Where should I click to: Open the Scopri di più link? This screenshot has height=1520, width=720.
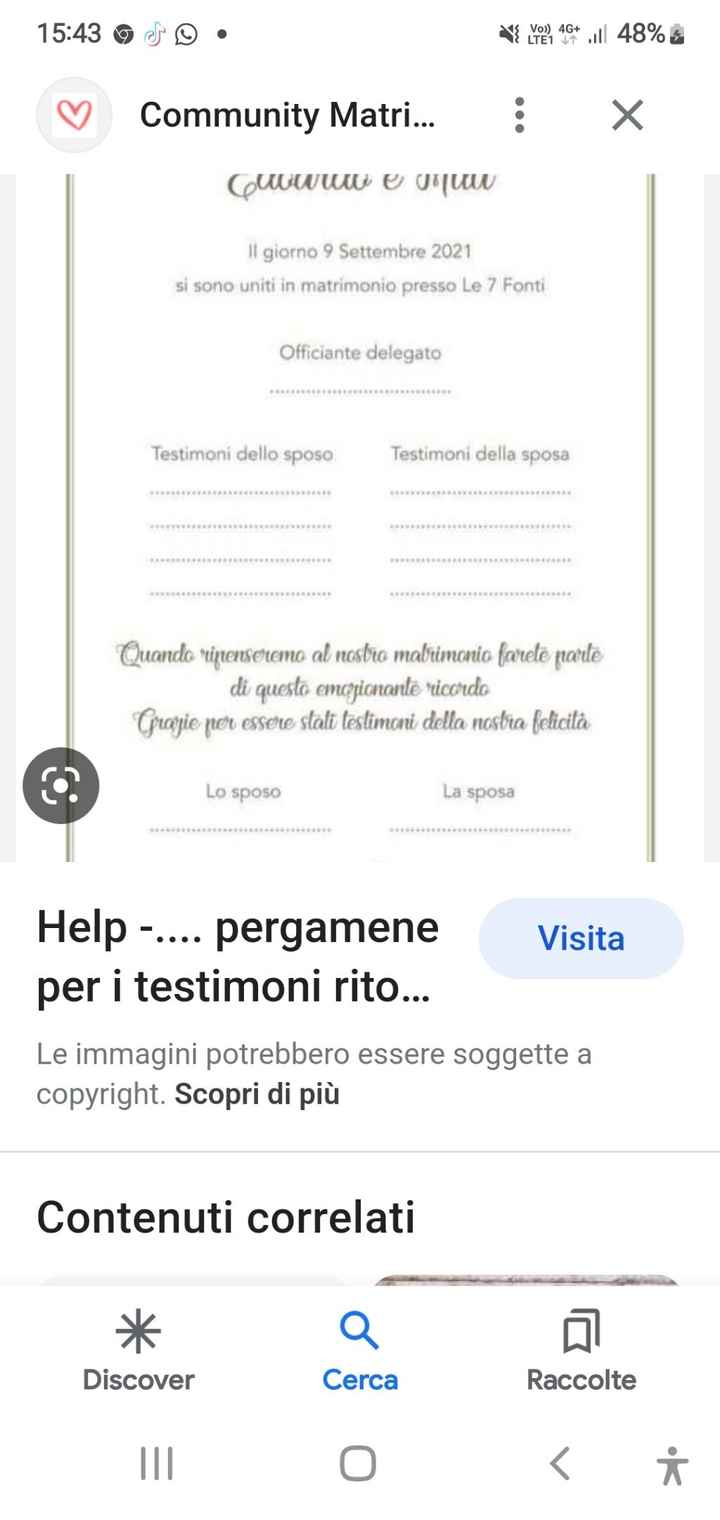point(257,1094)
